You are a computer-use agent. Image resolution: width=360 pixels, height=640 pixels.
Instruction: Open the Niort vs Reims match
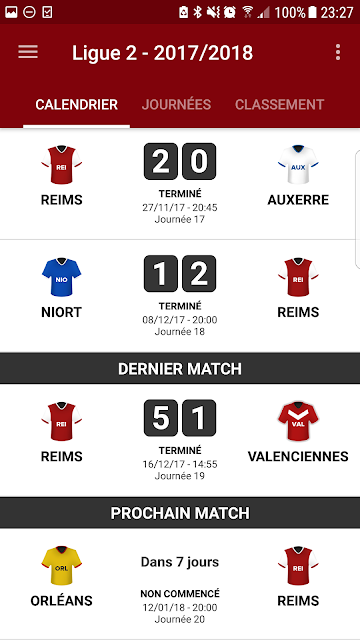pyautogui.click(x=180, y=296)
